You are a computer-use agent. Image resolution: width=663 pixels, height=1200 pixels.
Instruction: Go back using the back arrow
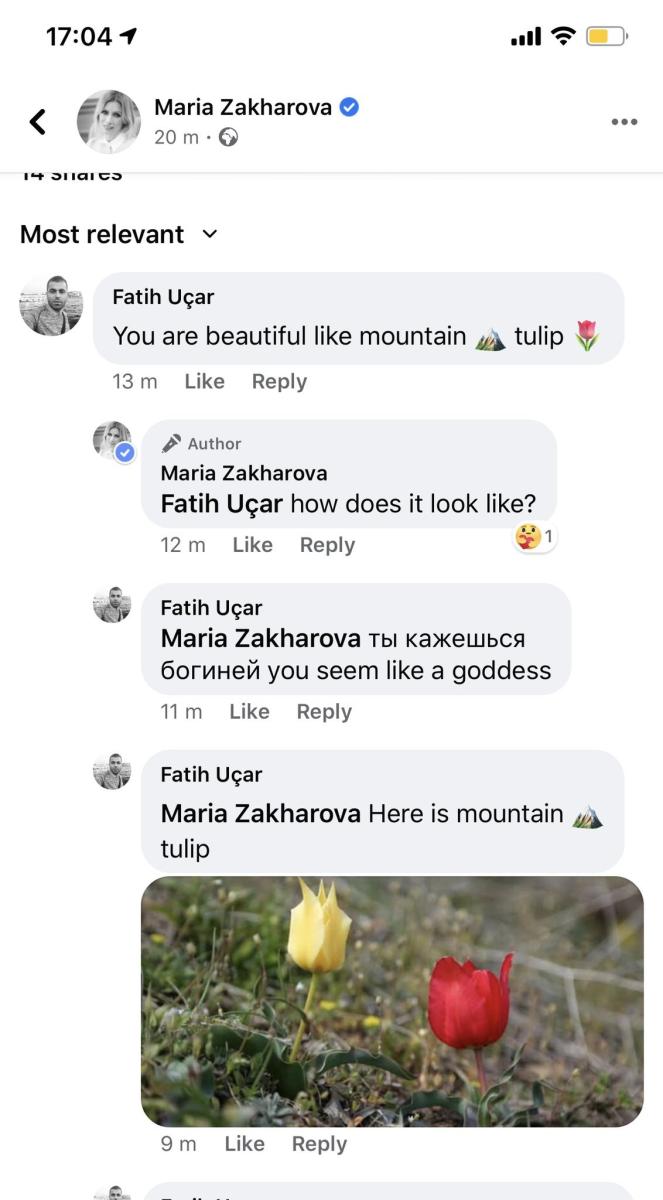coord(38,122)
